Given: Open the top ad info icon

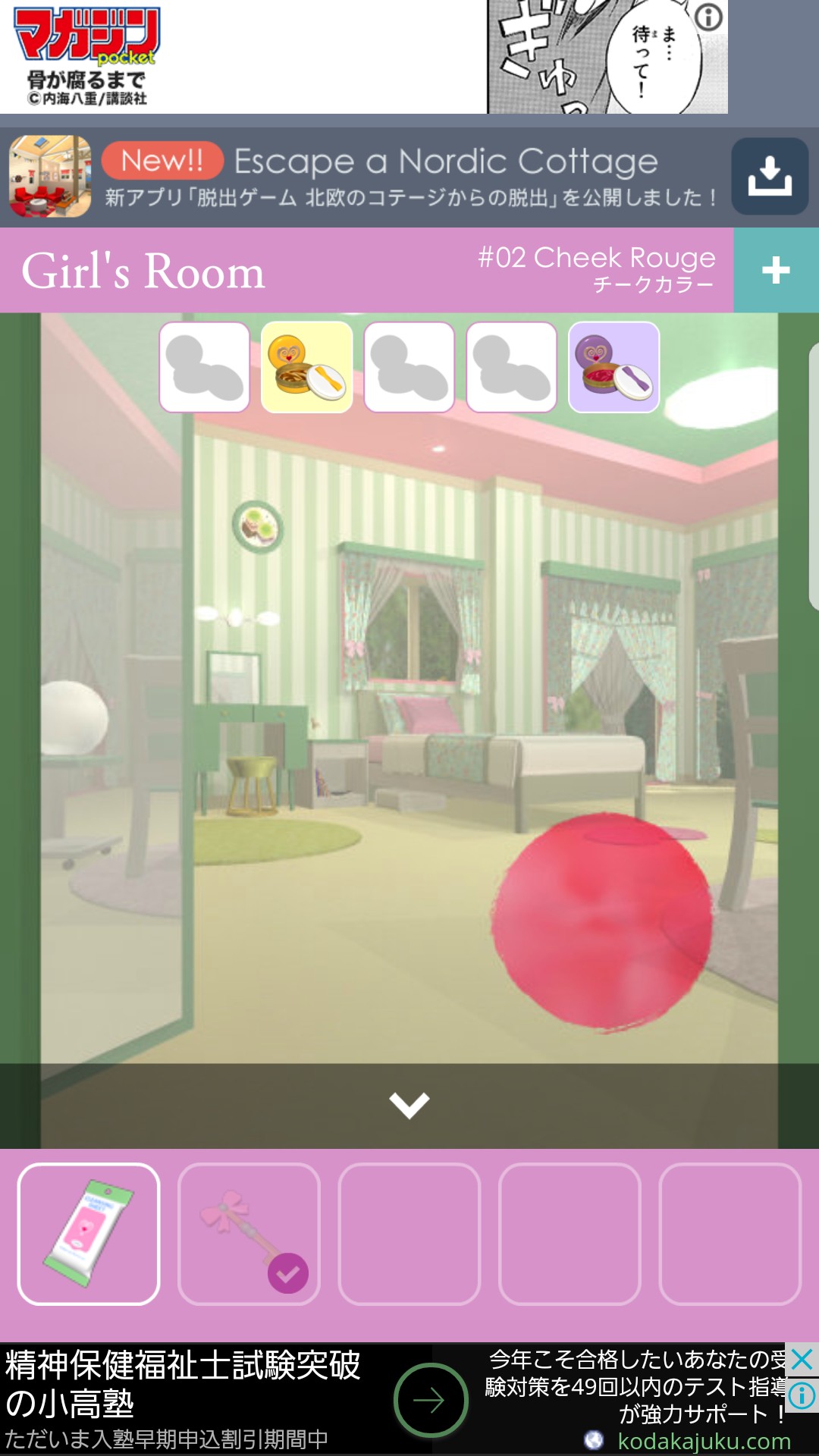Looking at the screenshot, I should 708,17.
